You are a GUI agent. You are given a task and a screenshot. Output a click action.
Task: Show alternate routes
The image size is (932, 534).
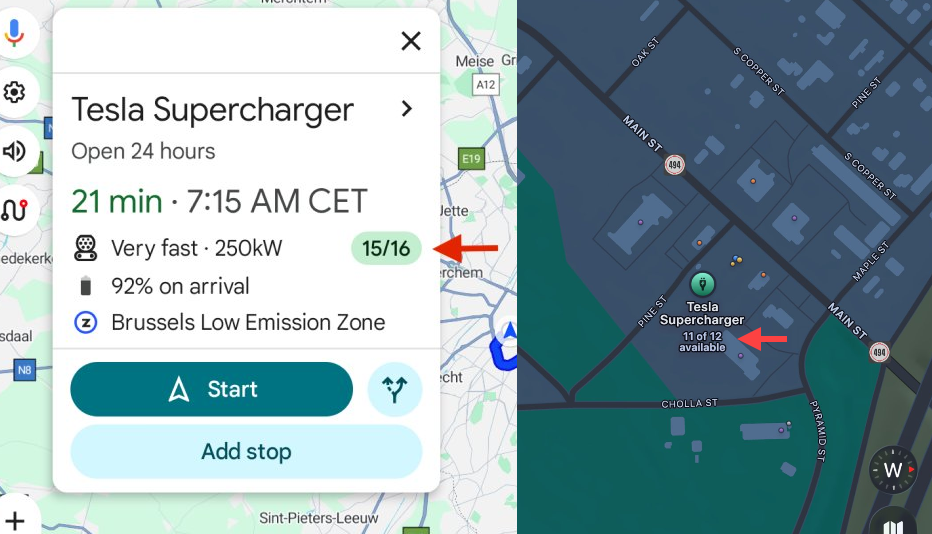[x=395, y=389]
